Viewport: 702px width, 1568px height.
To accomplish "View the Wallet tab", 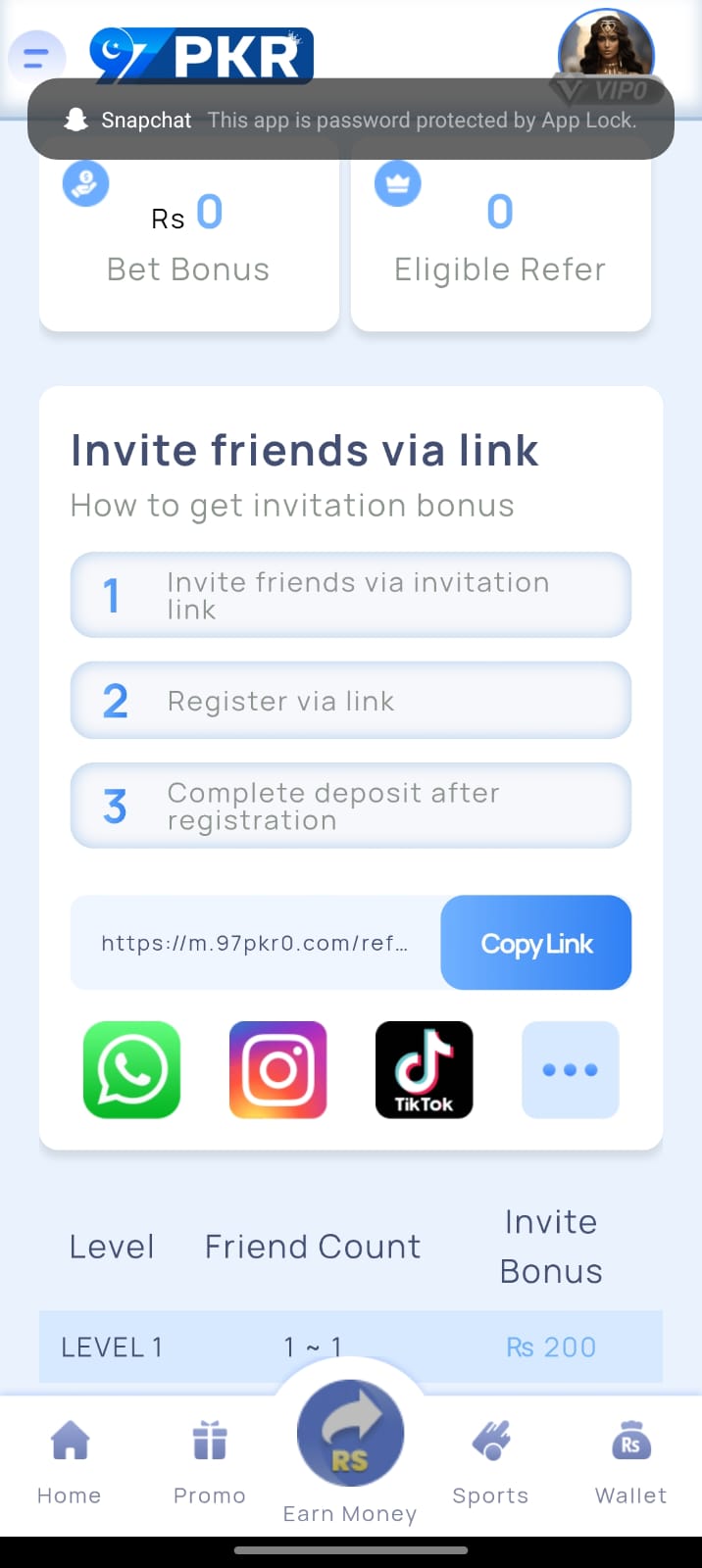I will pos(630,1462).
